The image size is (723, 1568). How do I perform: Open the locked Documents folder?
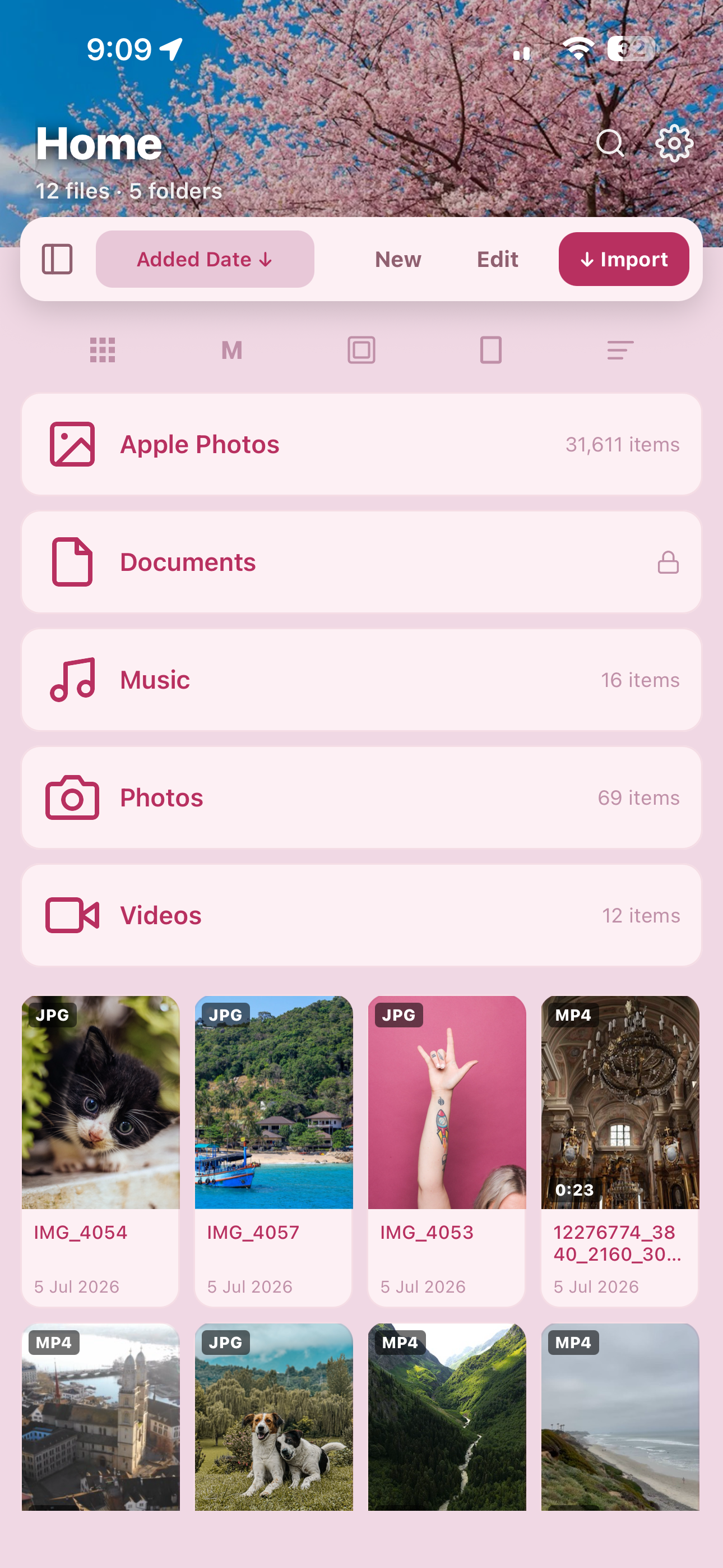(361, 562)
